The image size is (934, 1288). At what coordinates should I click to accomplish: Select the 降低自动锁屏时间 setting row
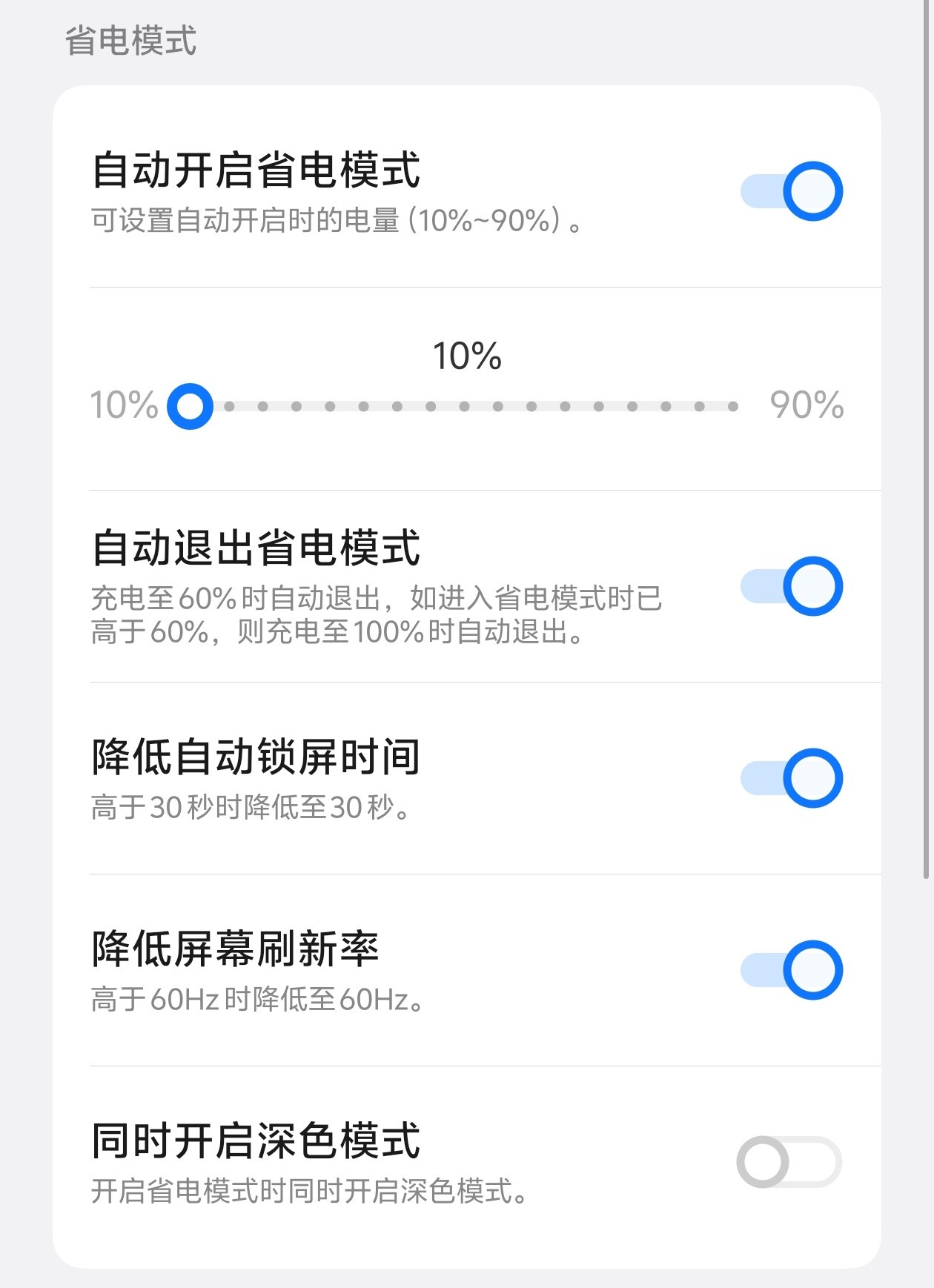[x=256, y=754]
